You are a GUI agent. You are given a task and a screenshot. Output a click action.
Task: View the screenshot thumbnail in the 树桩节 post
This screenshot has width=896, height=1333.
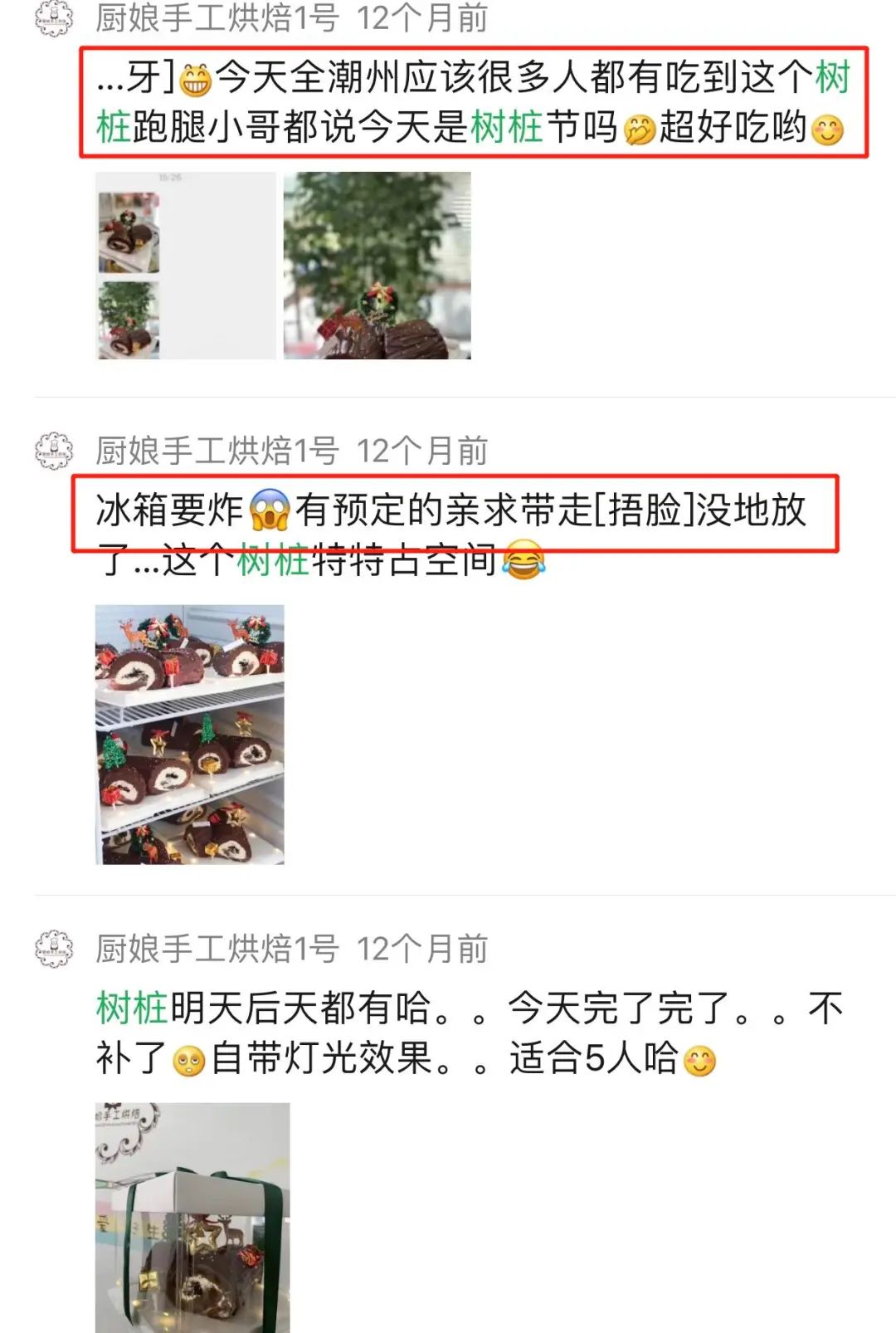185,266
